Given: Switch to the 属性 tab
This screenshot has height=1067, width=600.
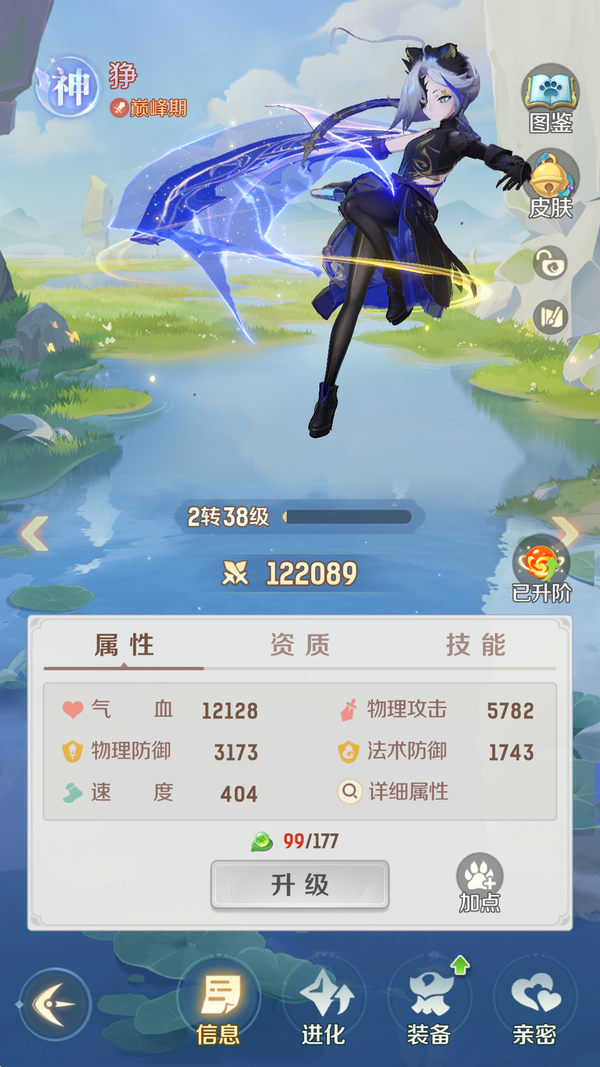Looking at the screenshot, I should click(124, 645).
